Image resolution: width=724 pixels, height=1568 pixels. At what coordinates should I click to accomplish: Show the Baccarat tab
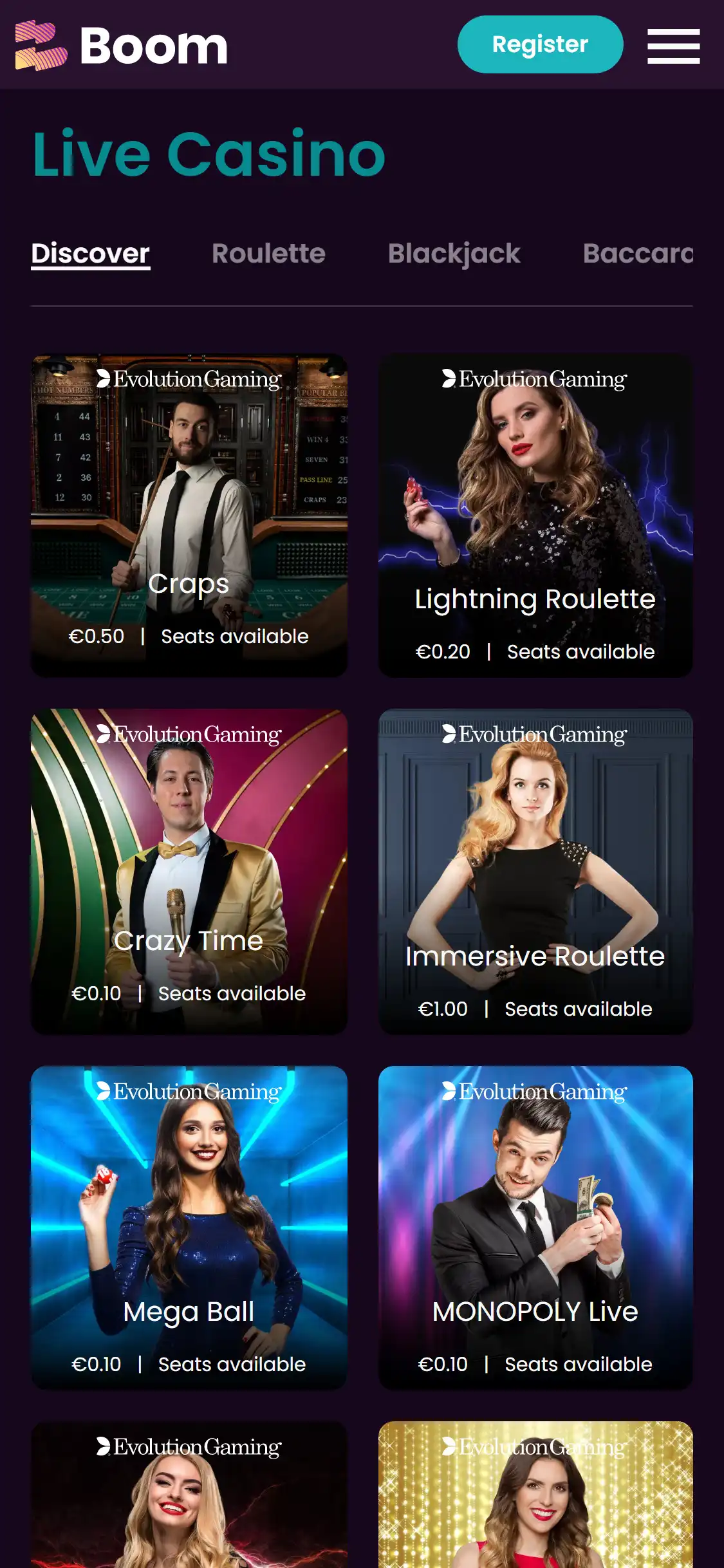637,254
